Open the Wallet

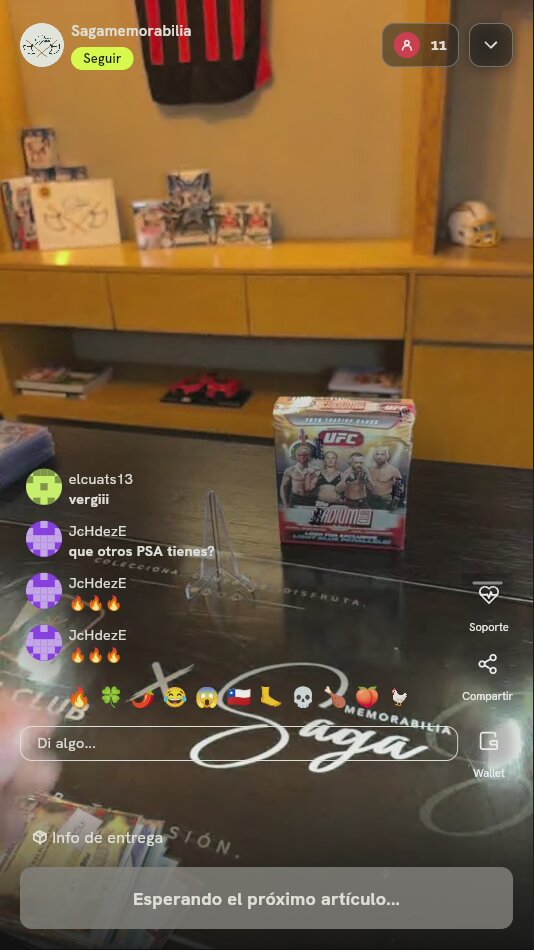(489, 753)
